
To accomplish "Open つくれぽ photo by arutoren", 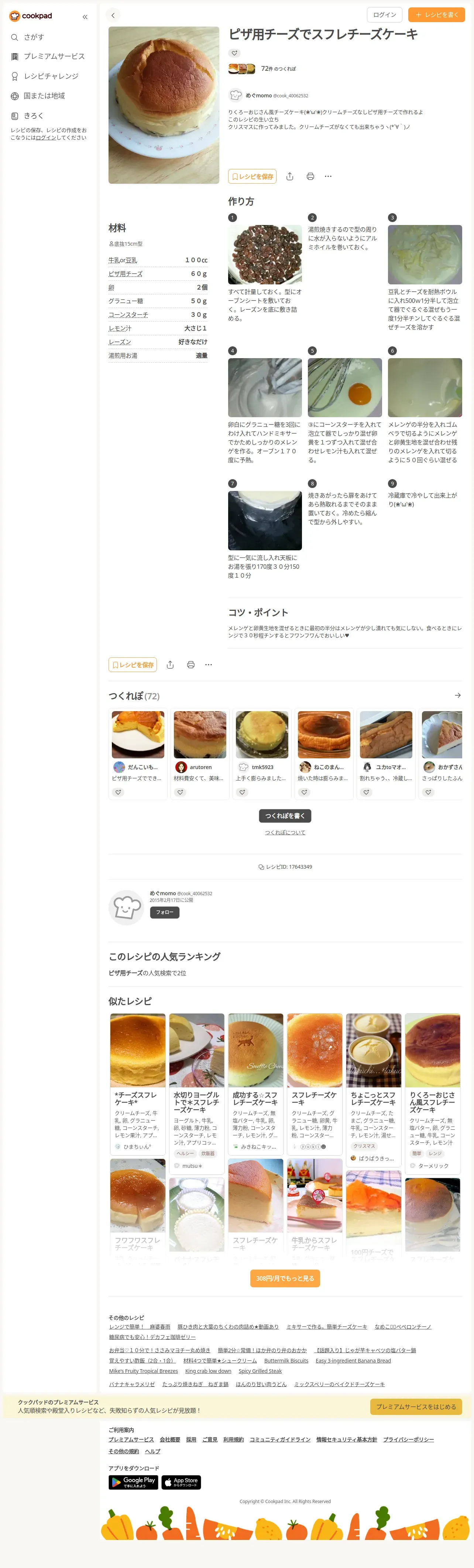I will click(200, 734).
